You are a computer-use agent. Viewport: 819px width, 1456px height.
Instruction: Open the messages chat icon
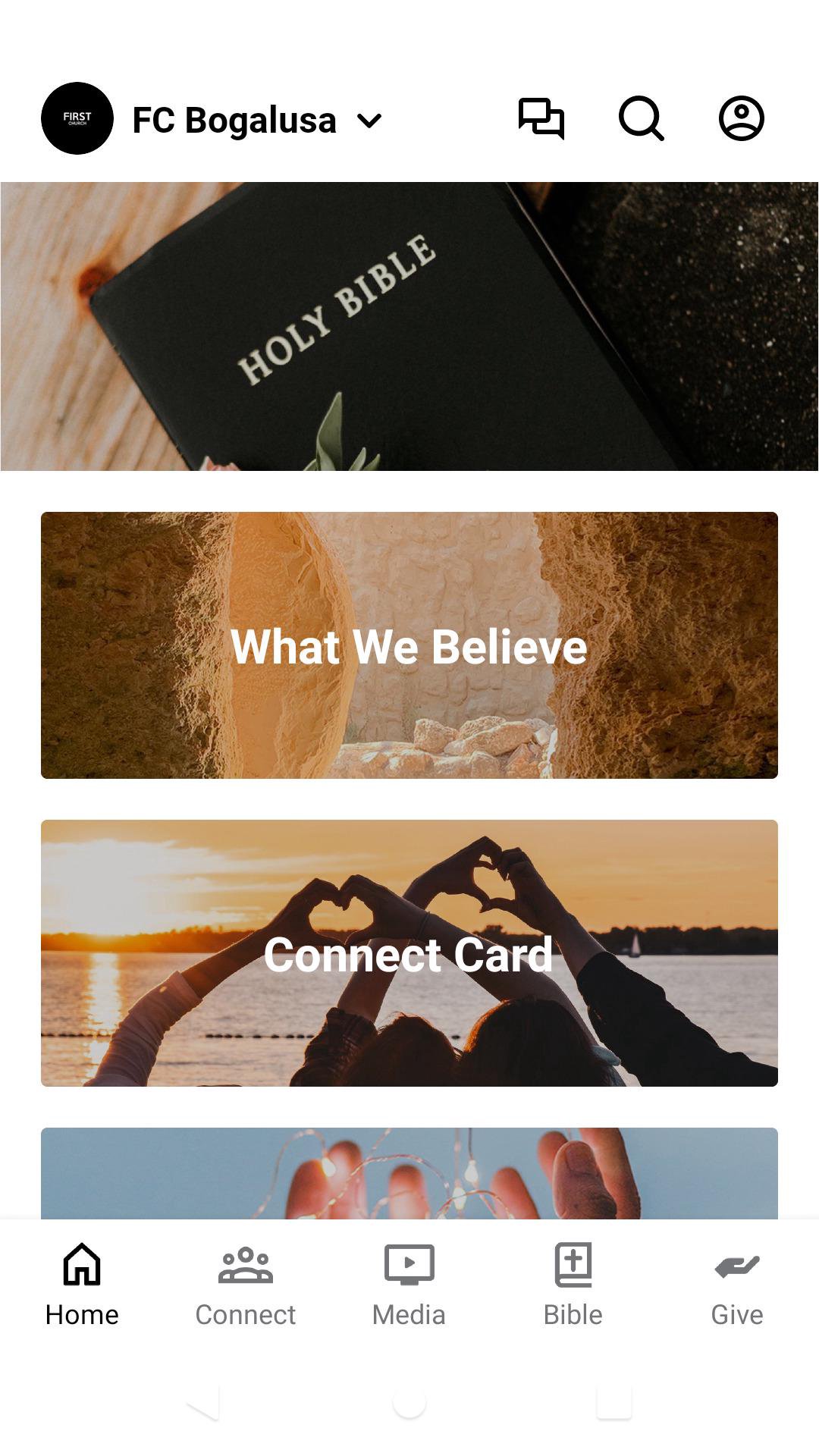(x=541, y=119)
